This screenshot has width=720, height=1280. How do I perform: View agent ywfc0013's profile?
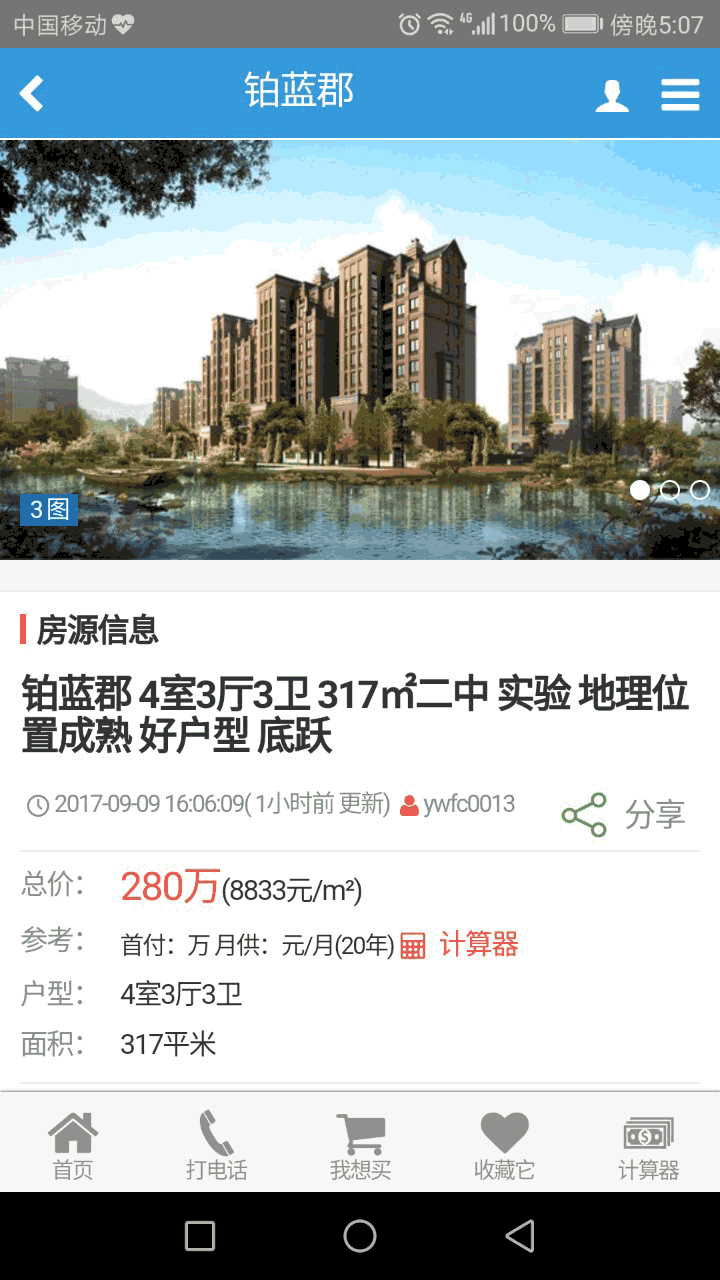[458, 804]
